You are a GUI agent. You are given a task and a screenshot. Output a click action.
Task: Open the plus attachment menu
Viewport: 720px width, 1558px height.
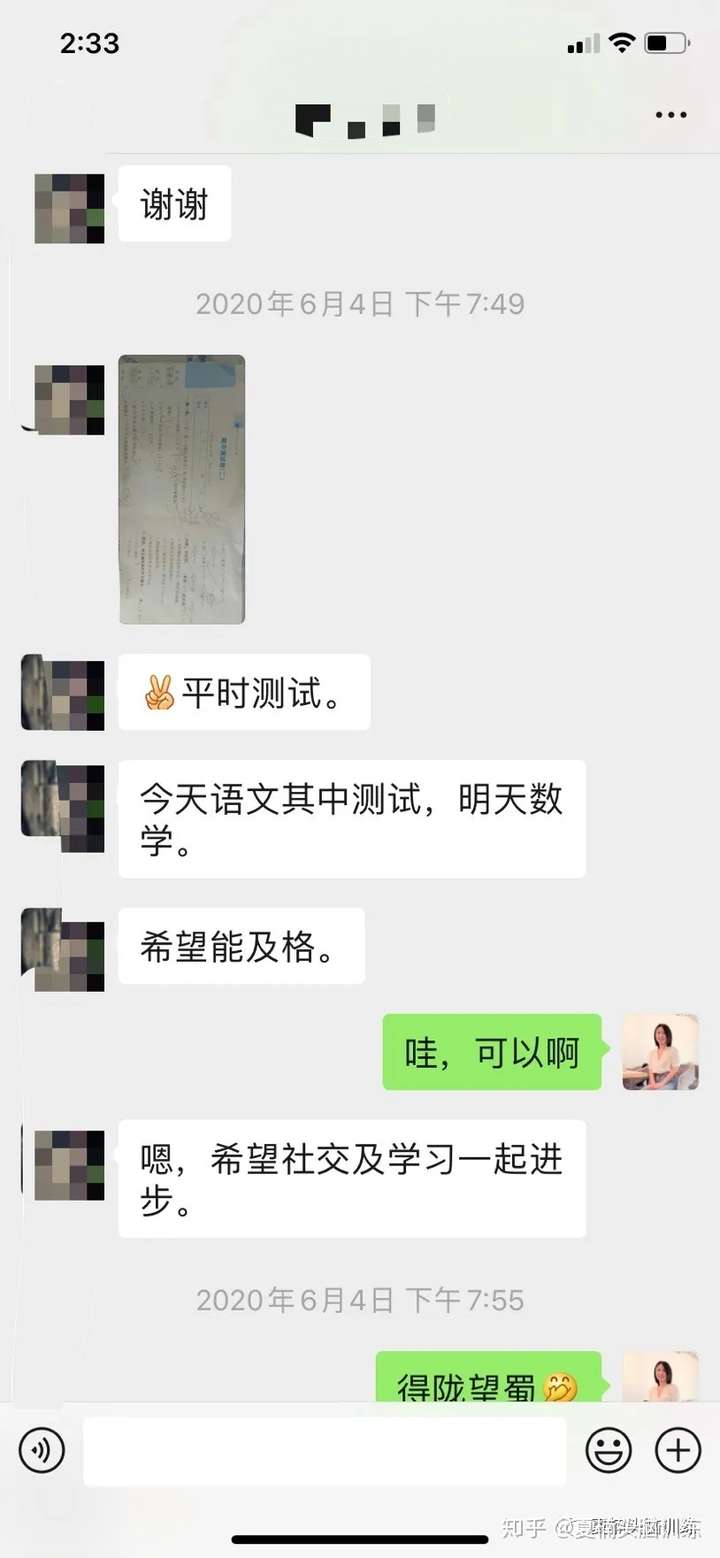click(x=677, y=1450)
